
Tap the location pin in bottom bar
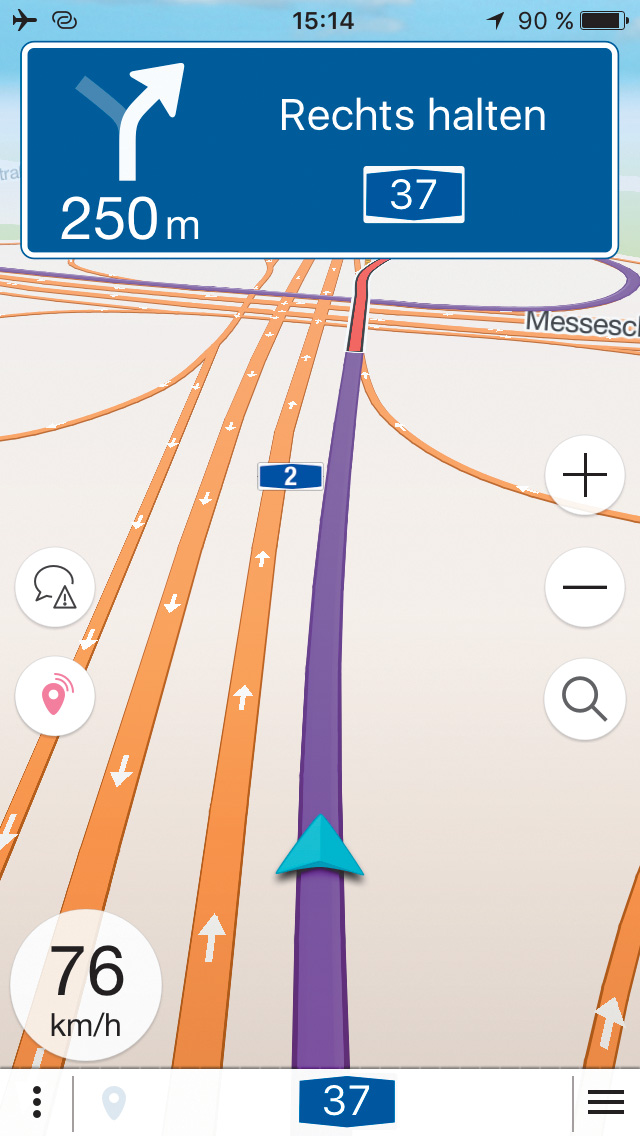click(114, 1102)
